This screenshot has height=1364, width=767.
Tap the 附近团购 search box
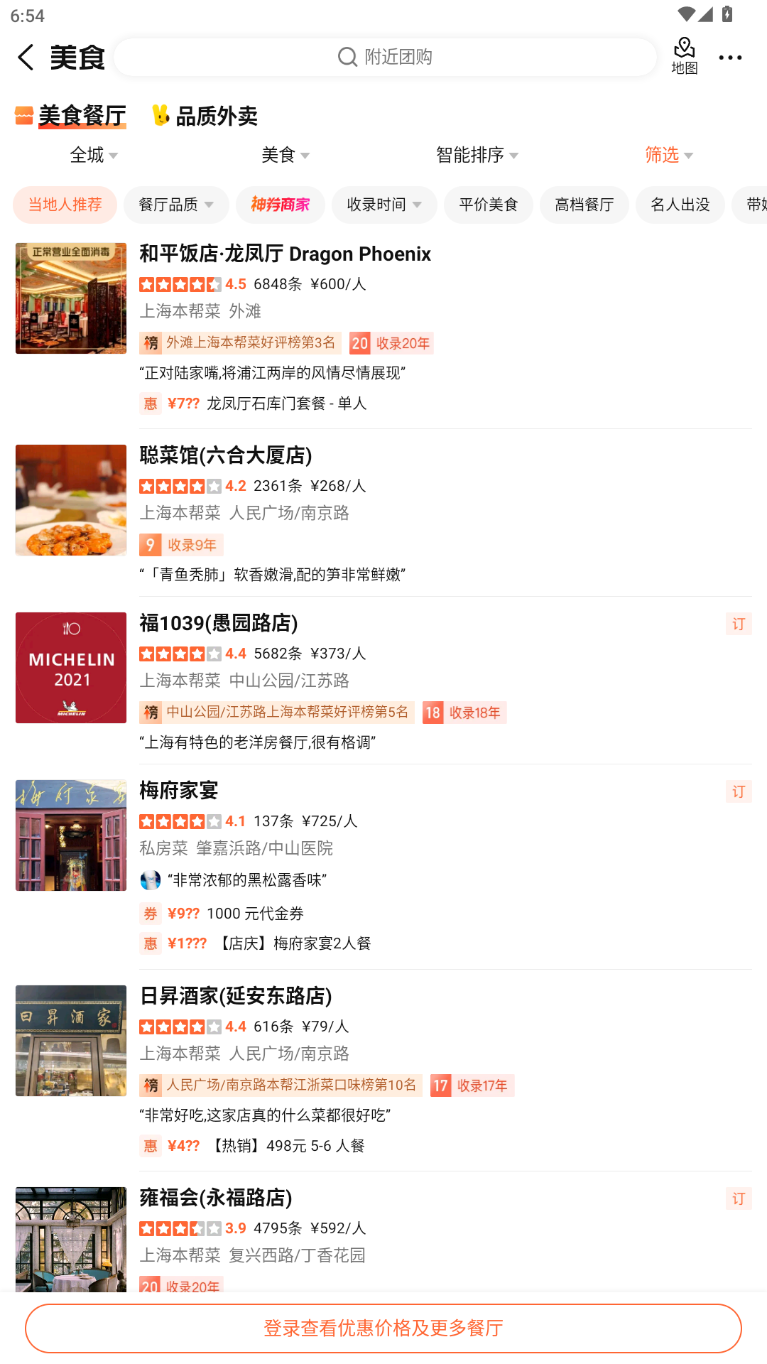(x=385, y=57)
